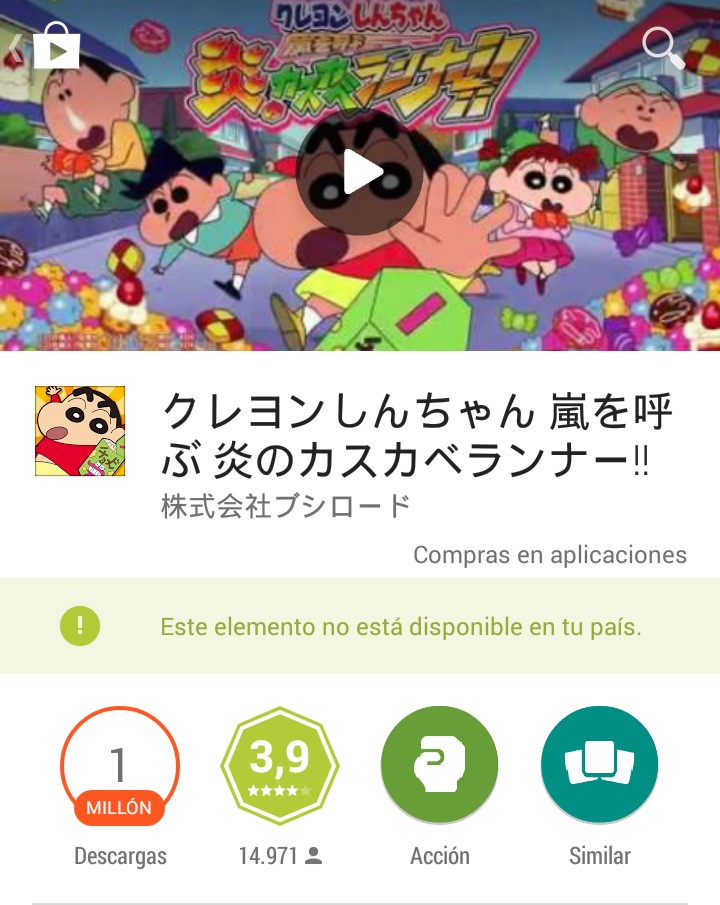Viewport: 720px width, 905px height.
Task: Open developer 株式会社ブシロード page
Action: (x=285, y=506)
